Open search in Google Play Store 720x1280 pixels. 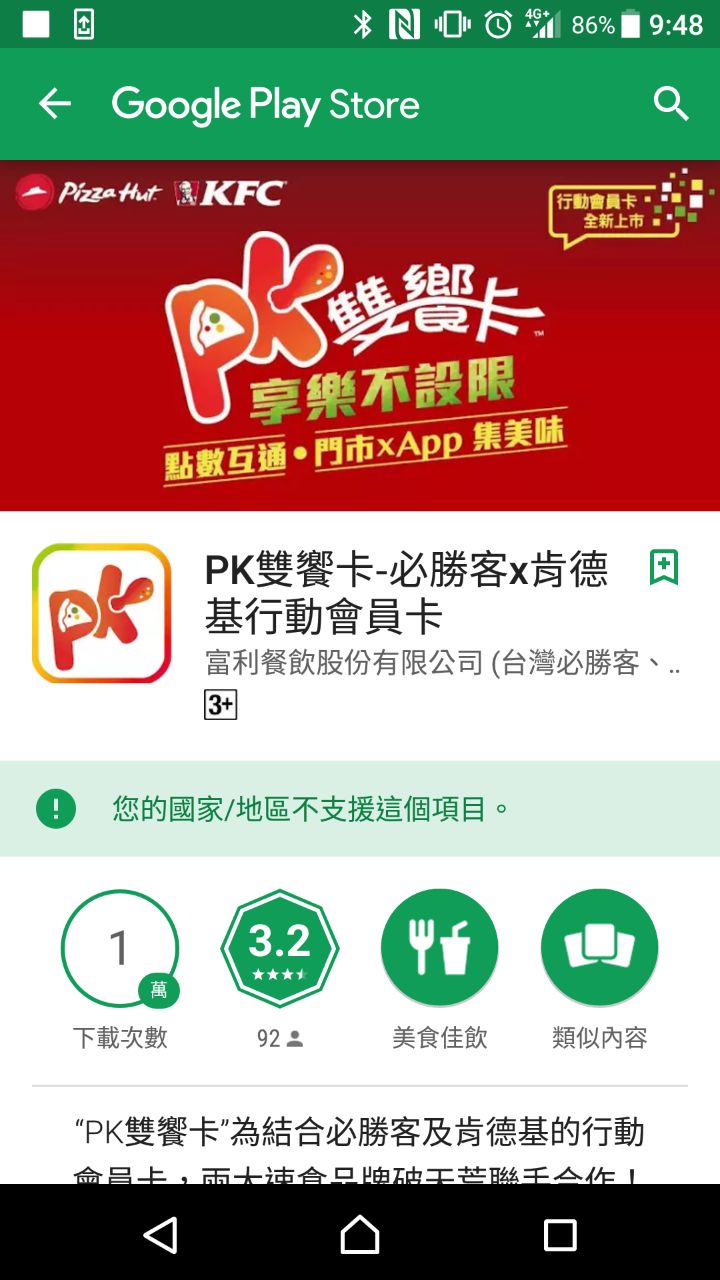pyautogui.click(x=670, y=104)
